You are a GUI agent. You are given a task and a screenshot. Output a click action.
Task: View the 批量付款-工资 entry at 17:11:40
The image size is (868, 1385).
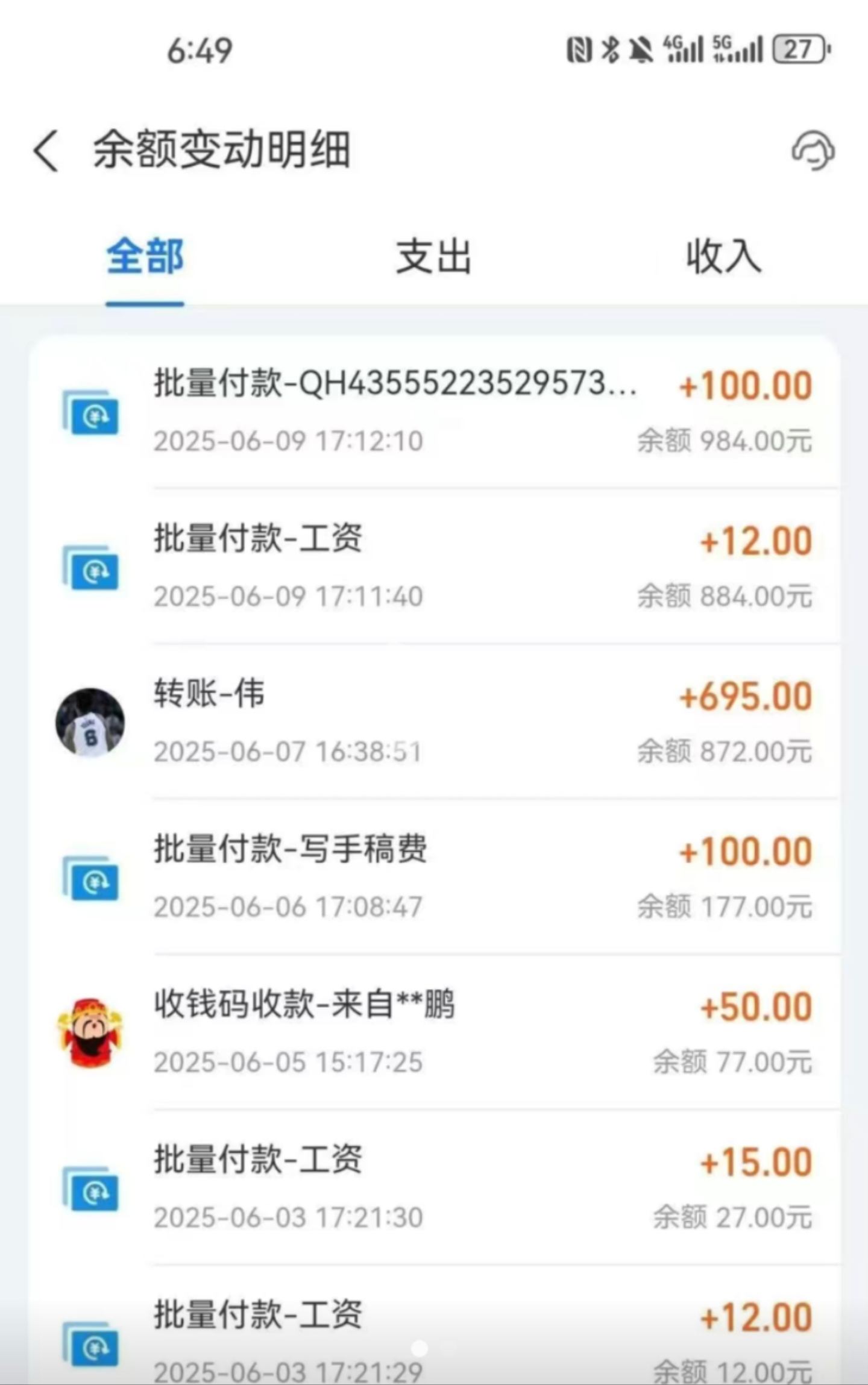[x=434, y=567]
